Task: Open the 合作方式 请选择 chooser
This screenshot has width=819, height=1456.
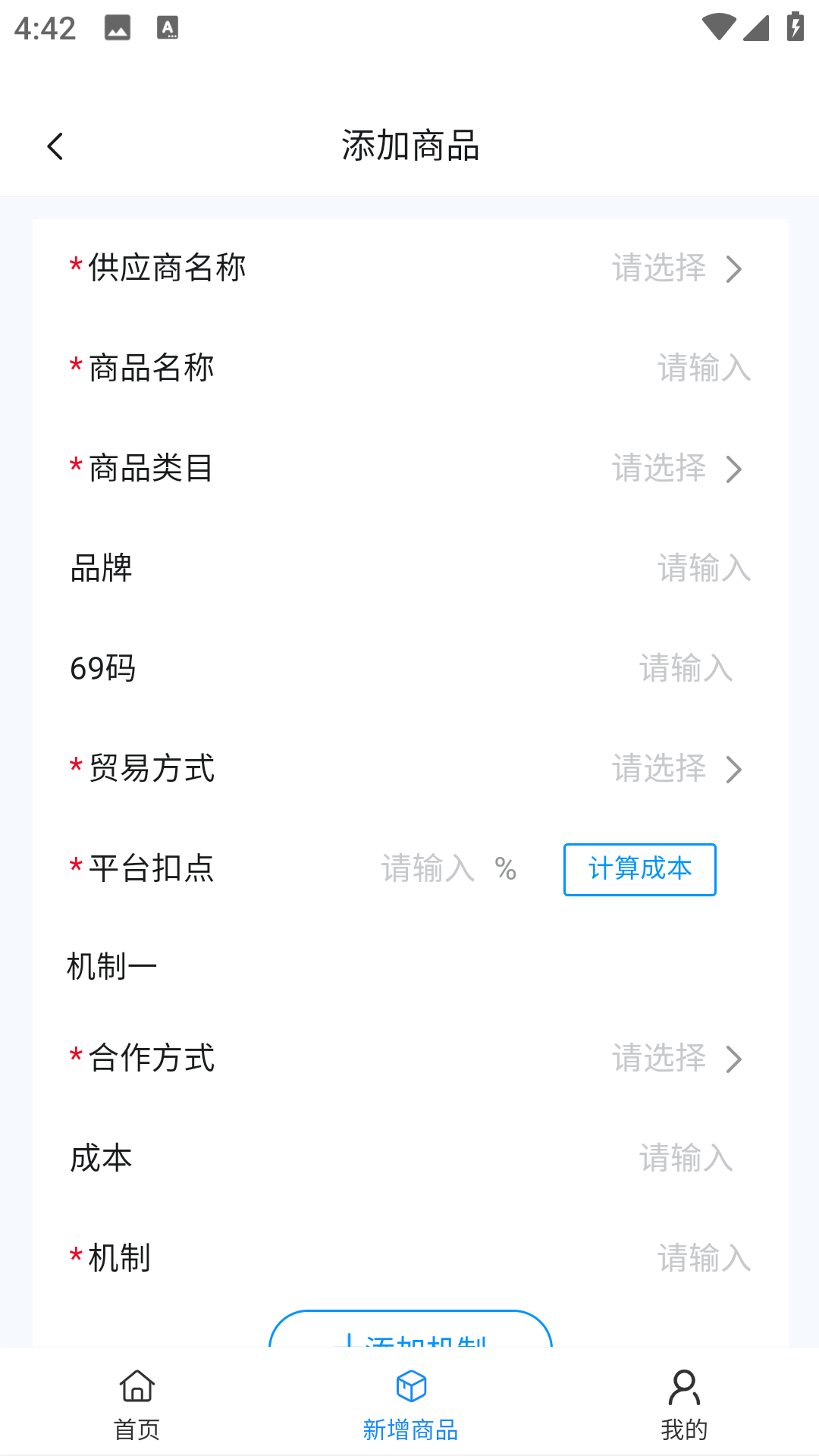Action: (659, 1058)
